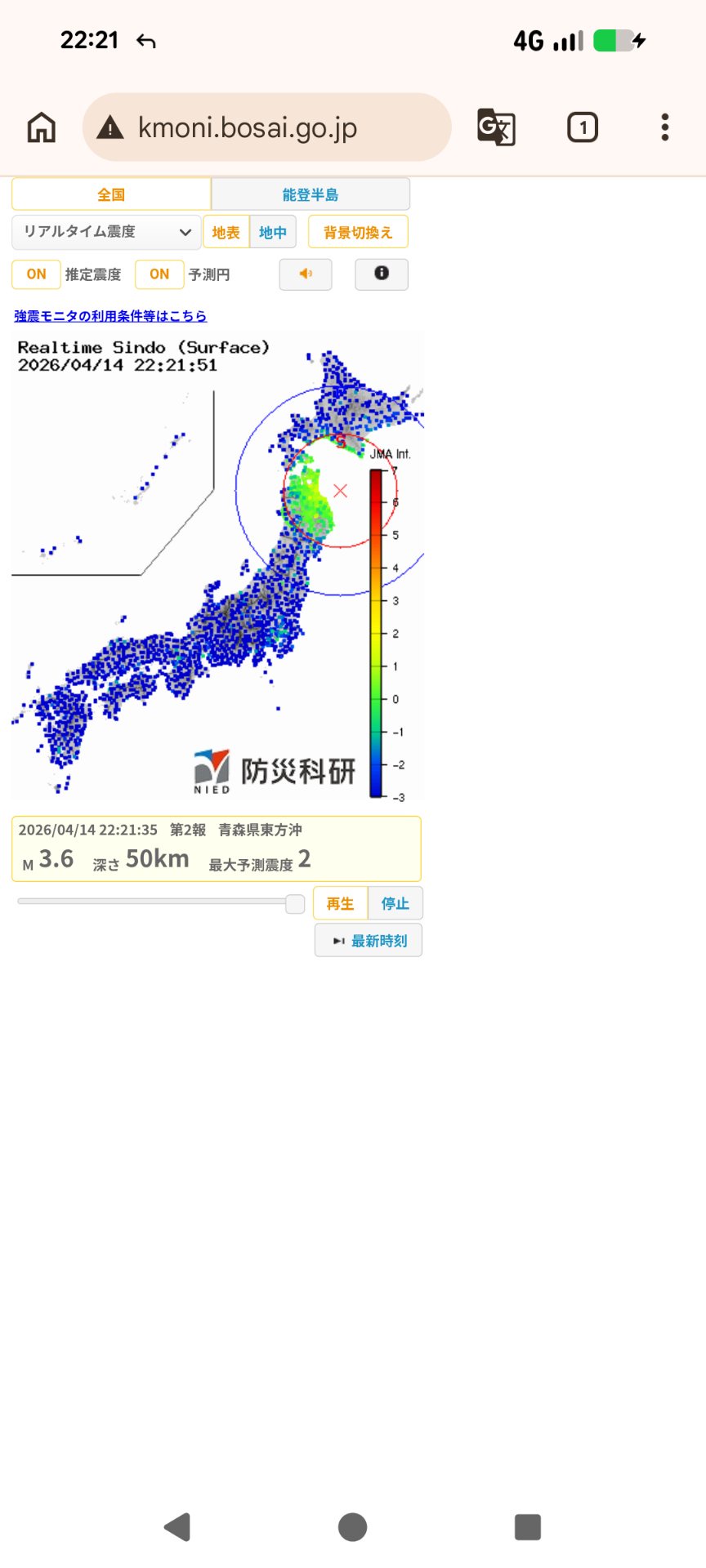Switch to the 全国 tab
This screenshot has height=1568, width=706.
(x=111, y=194)
